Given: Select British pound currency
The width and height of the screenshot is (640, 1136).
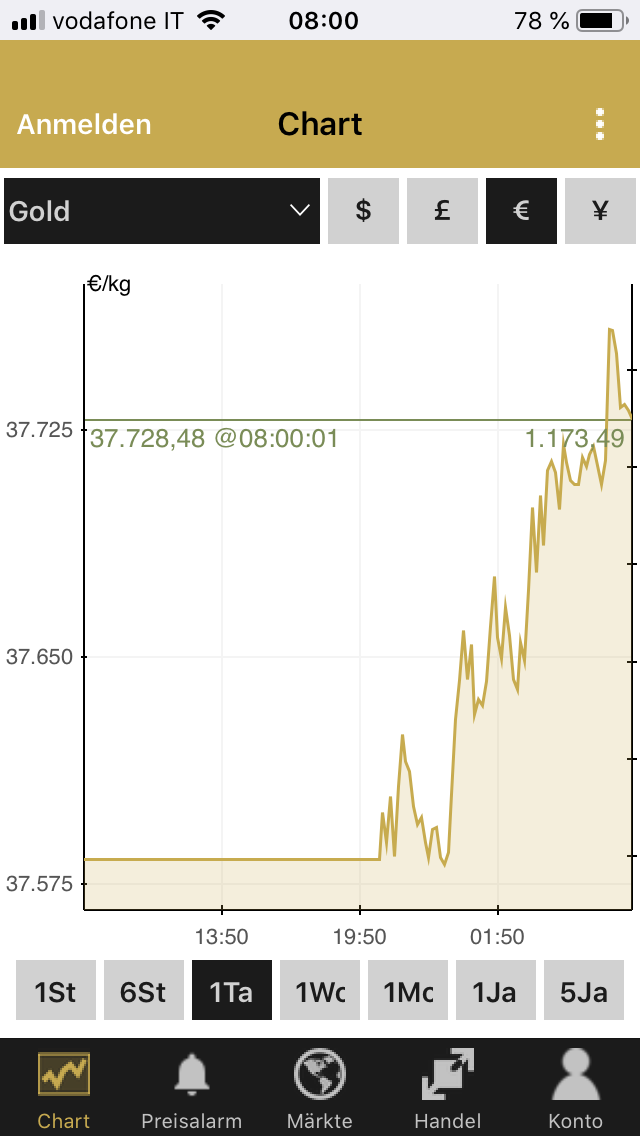Looking at the screenshot, I should (x=442, y=211).
